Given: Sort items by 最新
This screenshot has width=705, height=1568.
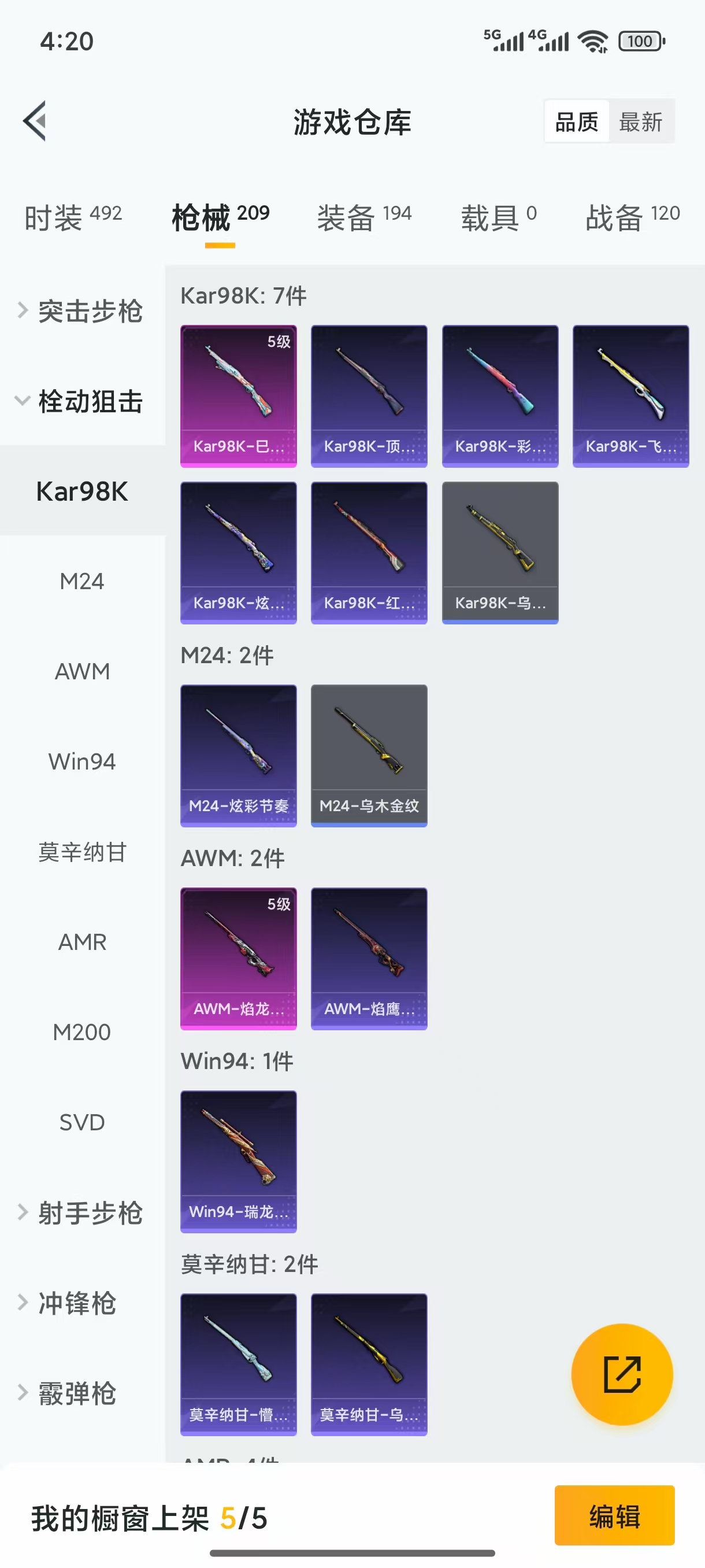Looking at the screenshot, I should click(640, 122).
